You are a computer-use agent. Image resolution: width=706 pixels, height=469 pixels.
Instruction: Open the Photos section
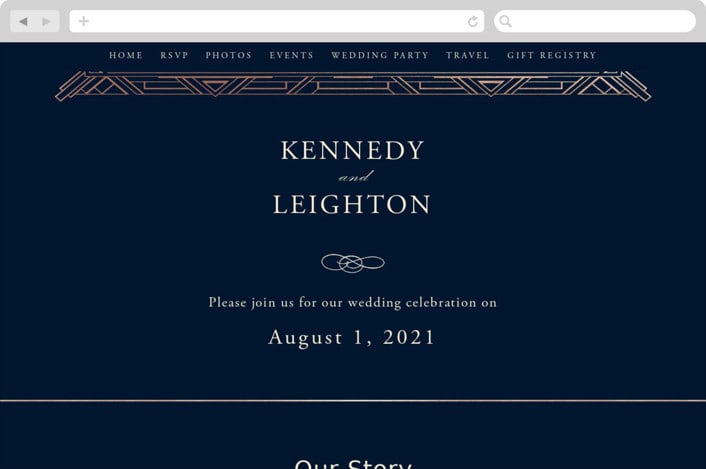click(229, 56)
